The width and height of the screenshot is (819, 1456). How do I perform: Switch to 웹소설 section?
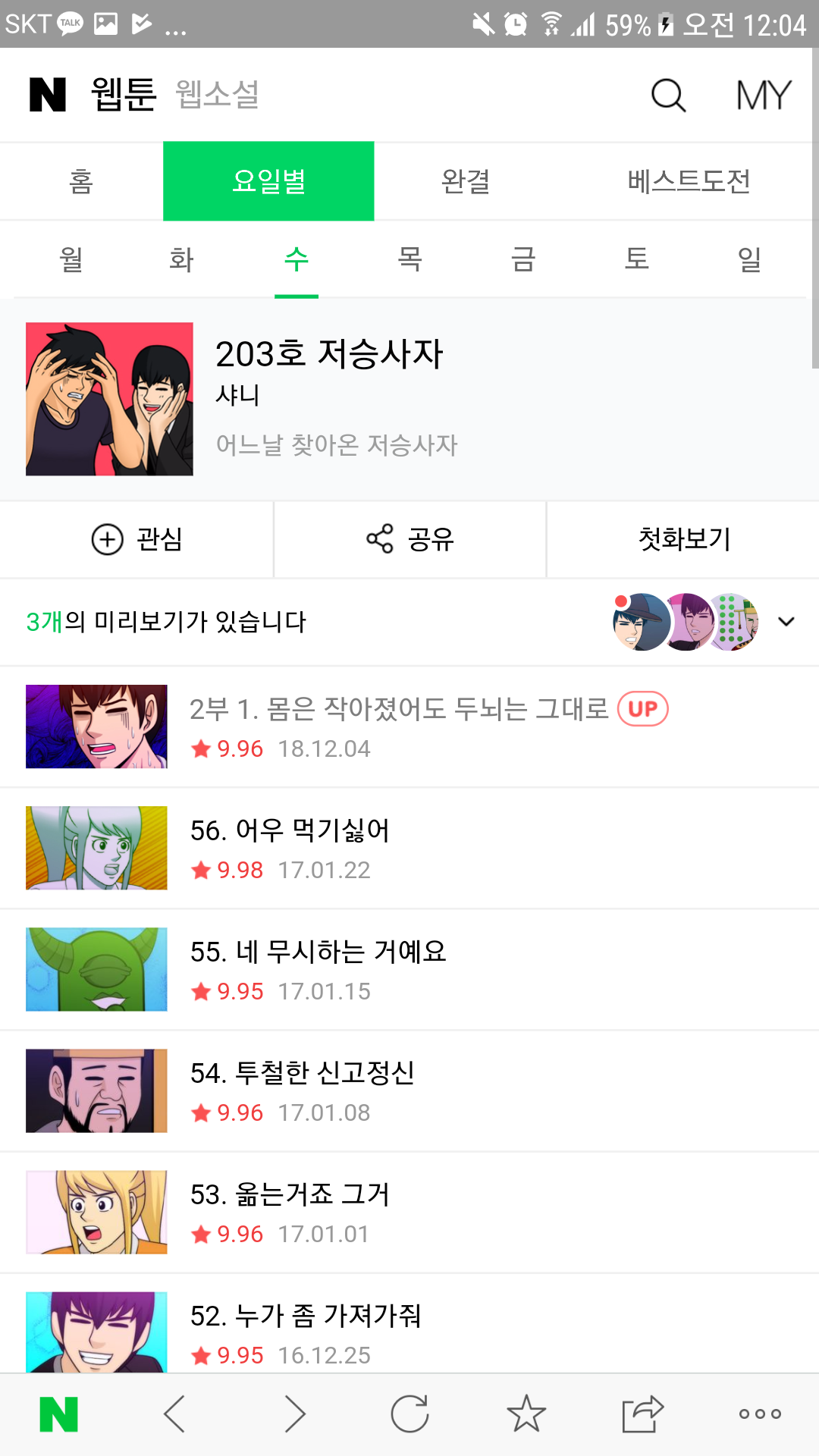pos(218,96)
